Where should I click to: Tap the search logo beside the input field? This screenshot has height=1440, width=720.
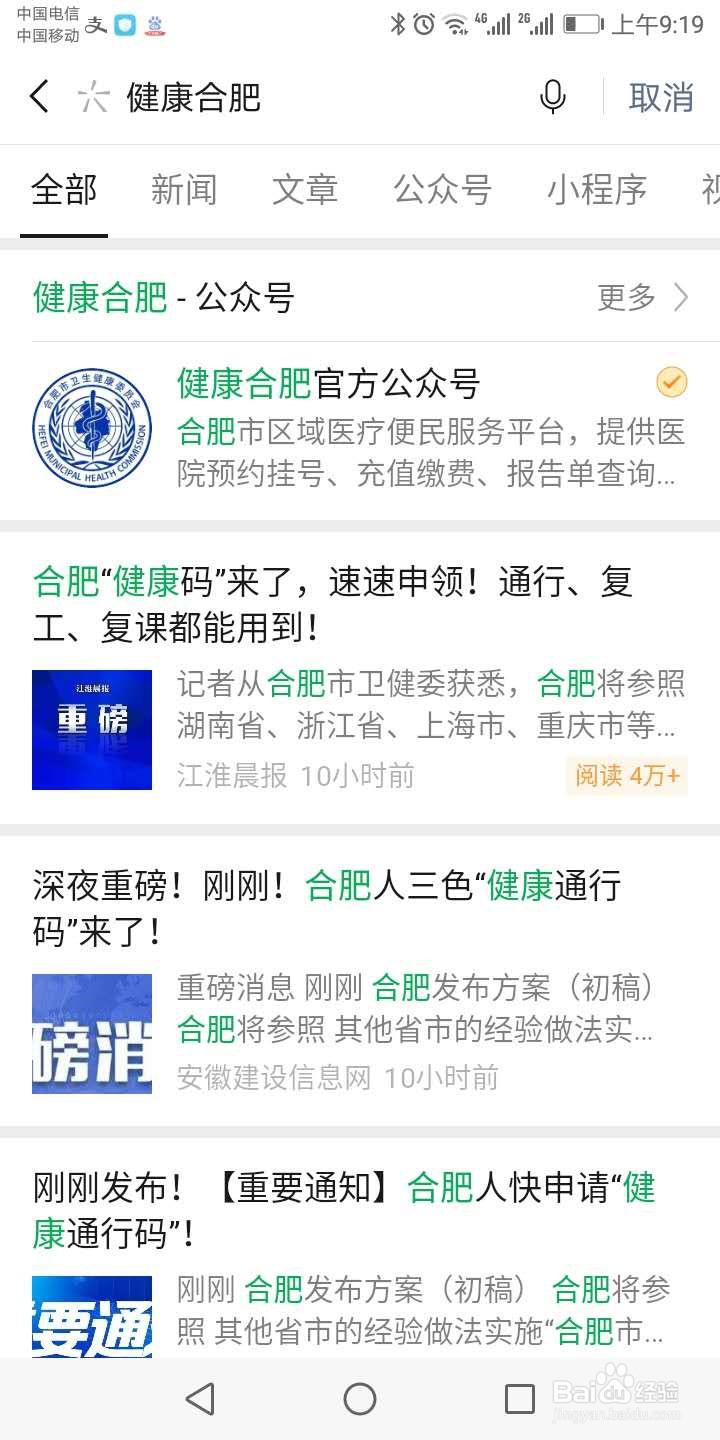(93, 97)
